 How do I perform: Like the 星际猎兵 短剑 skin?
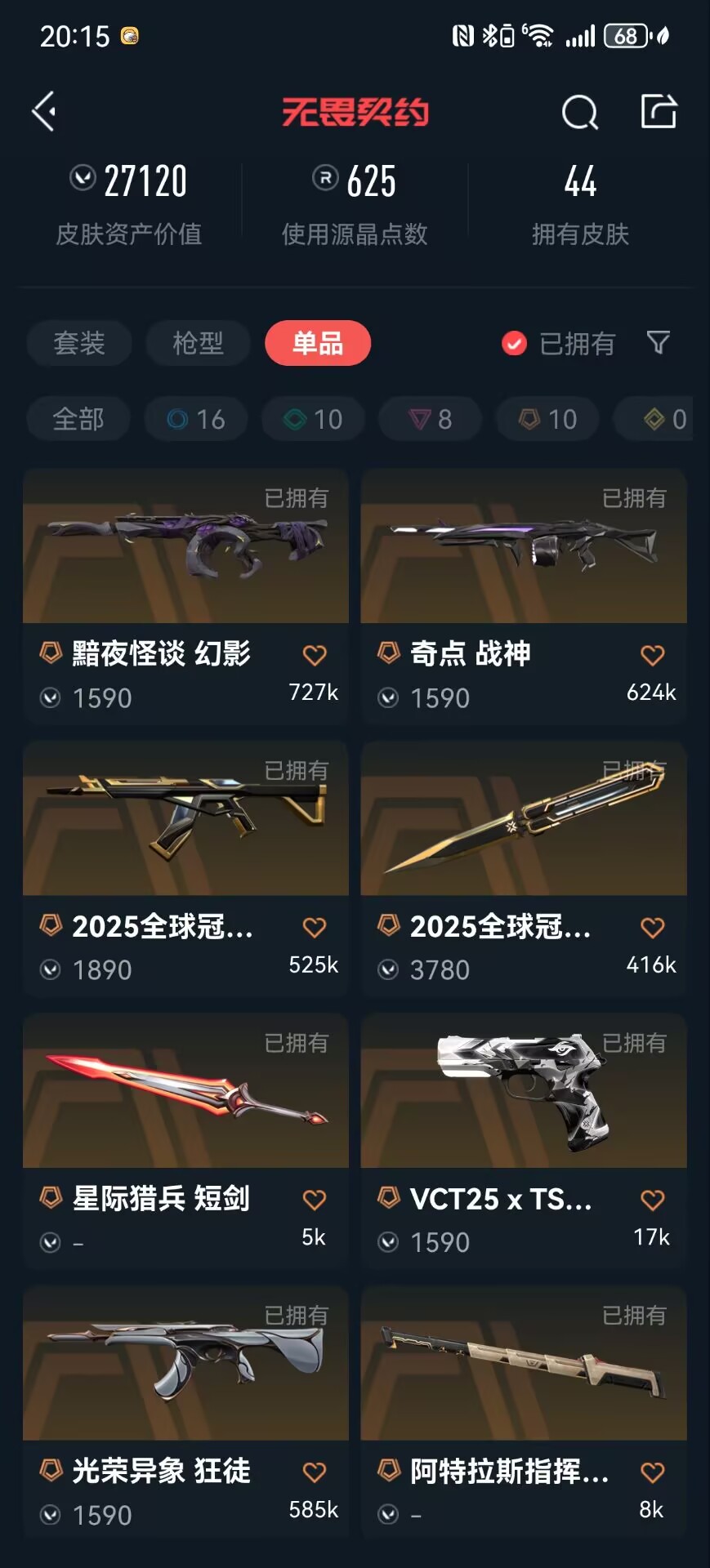click(315, 1200)
